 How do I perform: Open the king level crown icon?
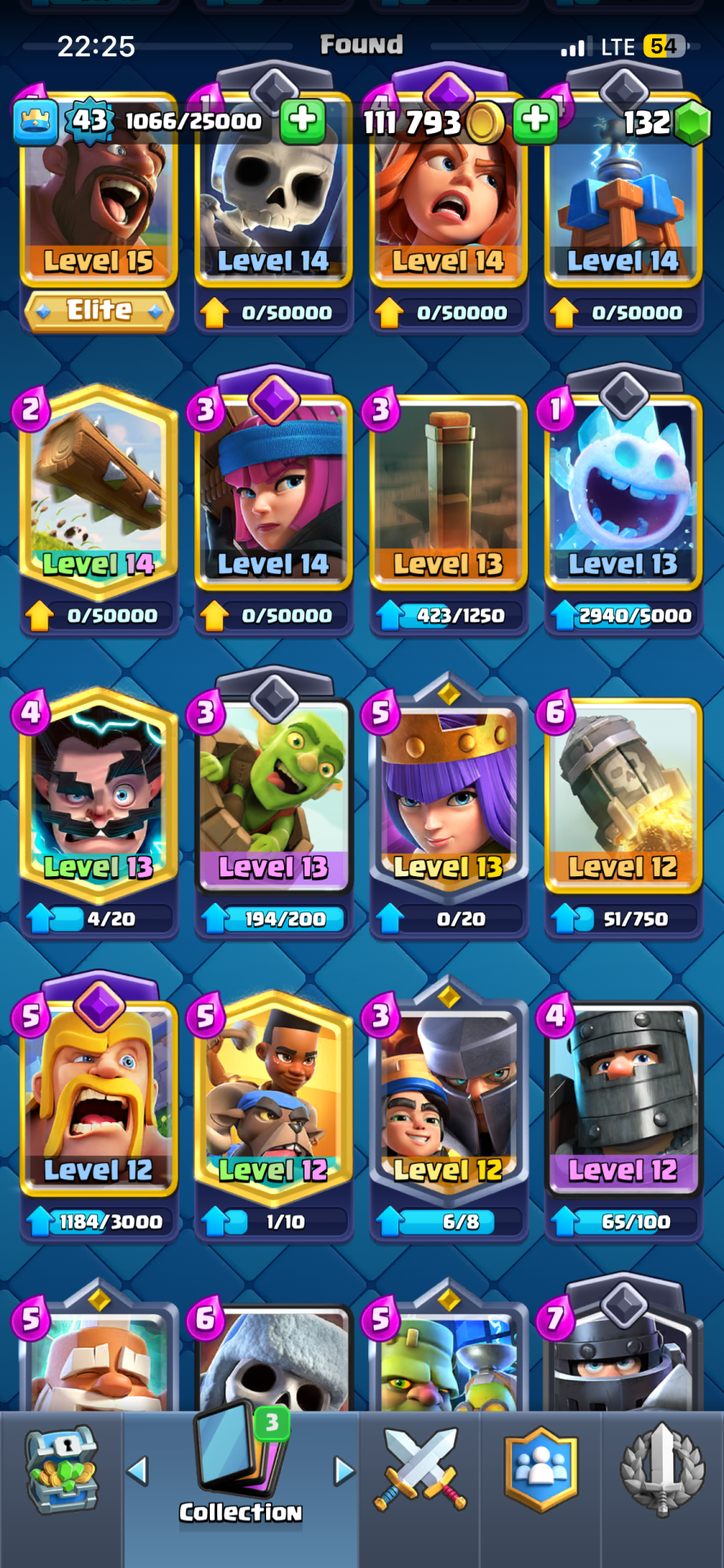[x=35, y=122]
